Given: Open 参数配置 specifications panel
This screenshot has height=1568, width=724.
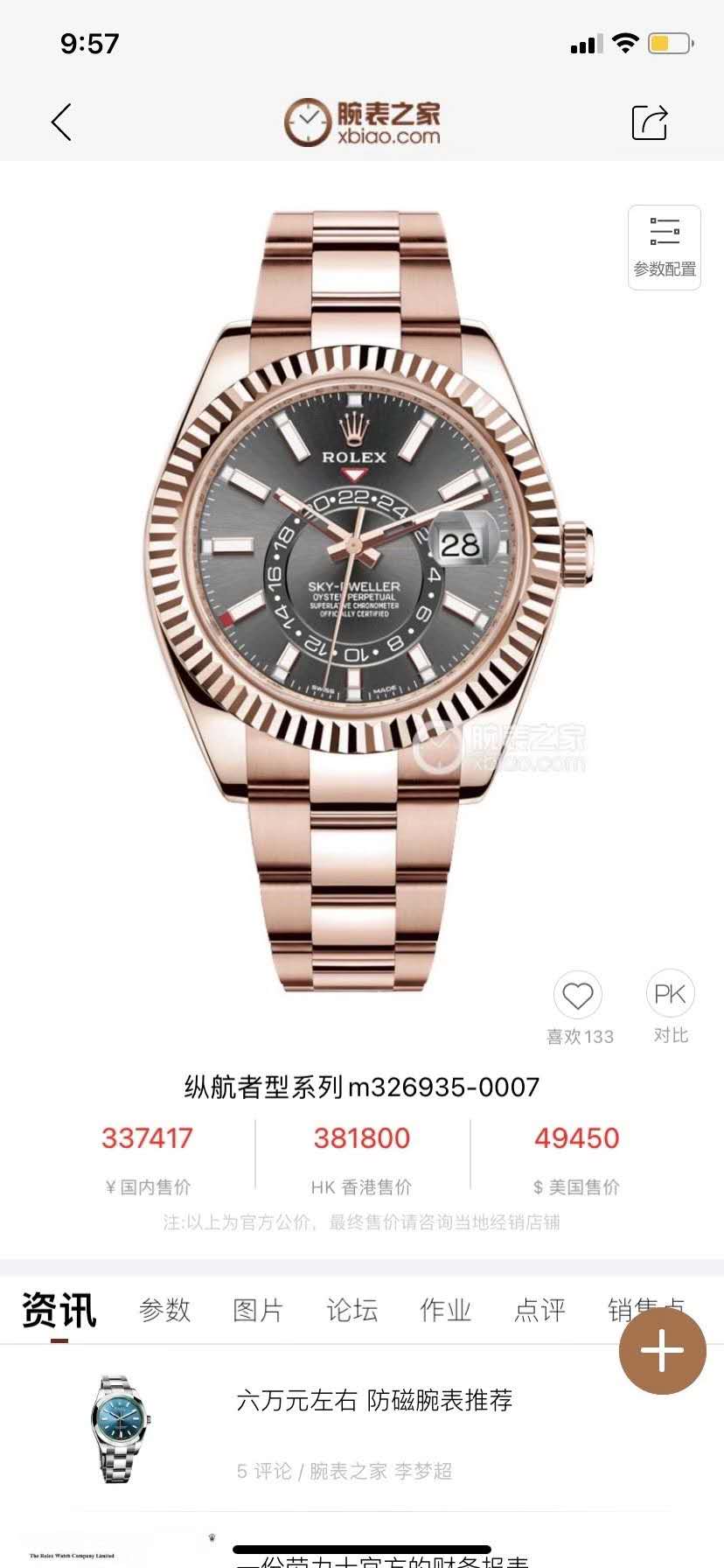Looking at the screenshot, I should (665, 248).
